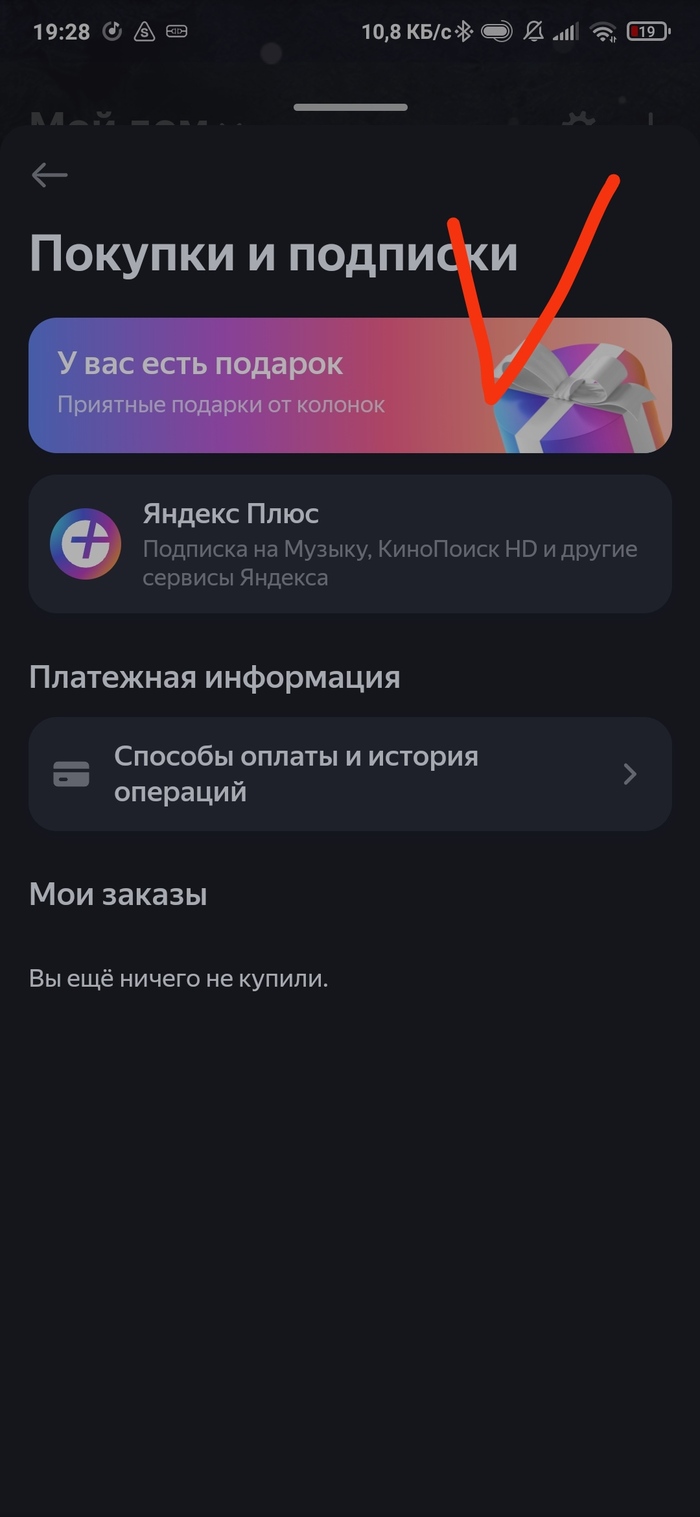Go back using the arrow icon

click(x=49, y=176)
